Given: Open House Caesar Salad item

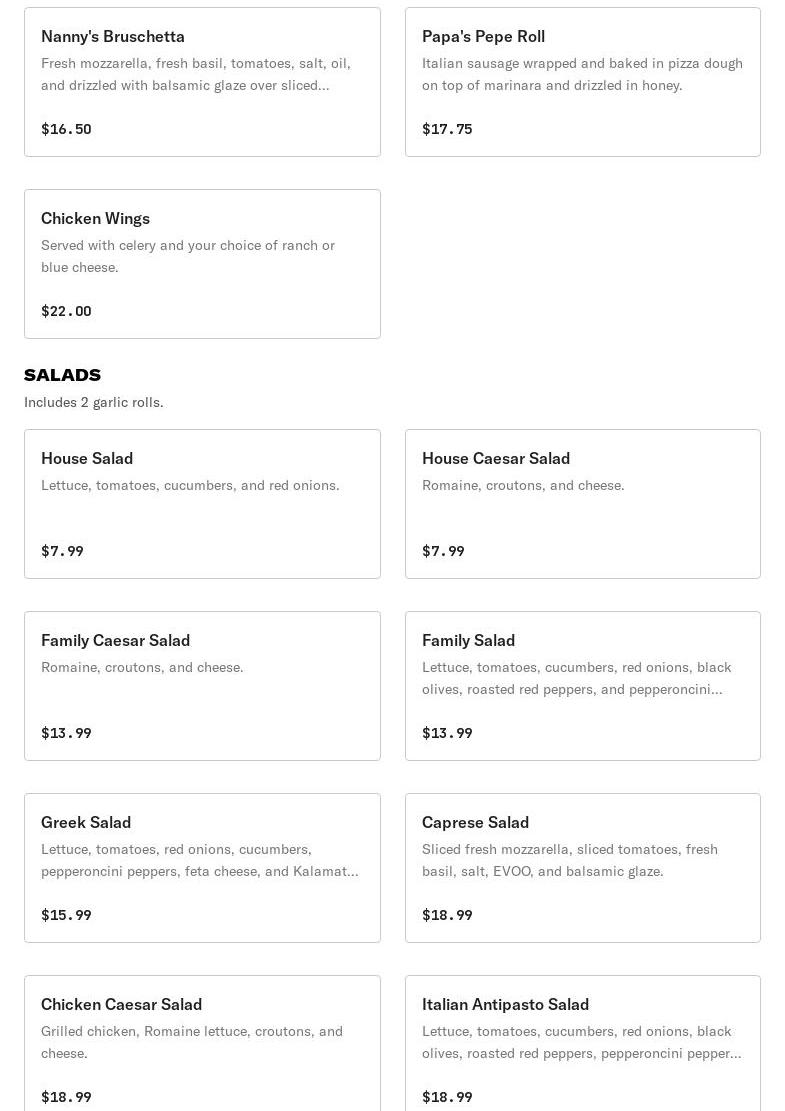Looking at the screenshot, I should pos(582,504).
